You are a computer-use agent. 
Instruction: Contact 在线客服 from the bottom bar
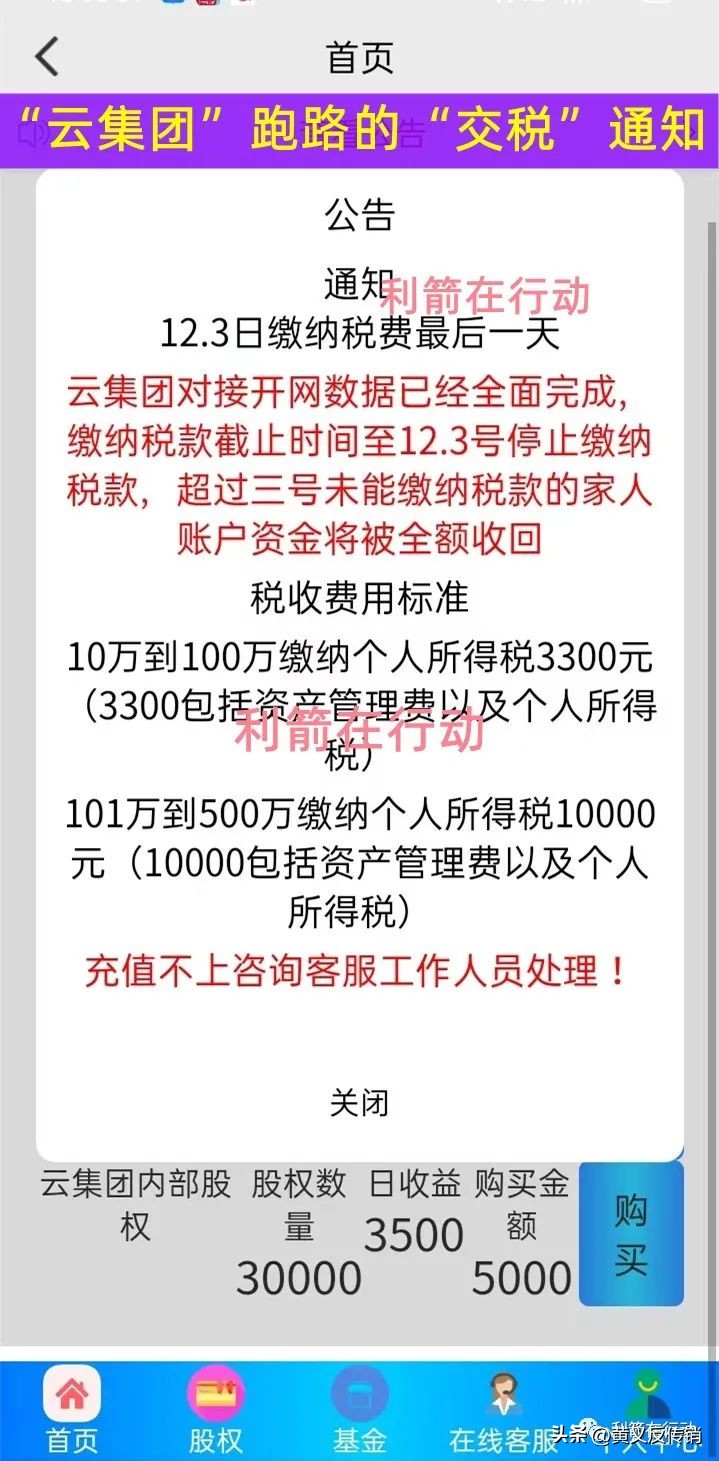pos(503,1411)
